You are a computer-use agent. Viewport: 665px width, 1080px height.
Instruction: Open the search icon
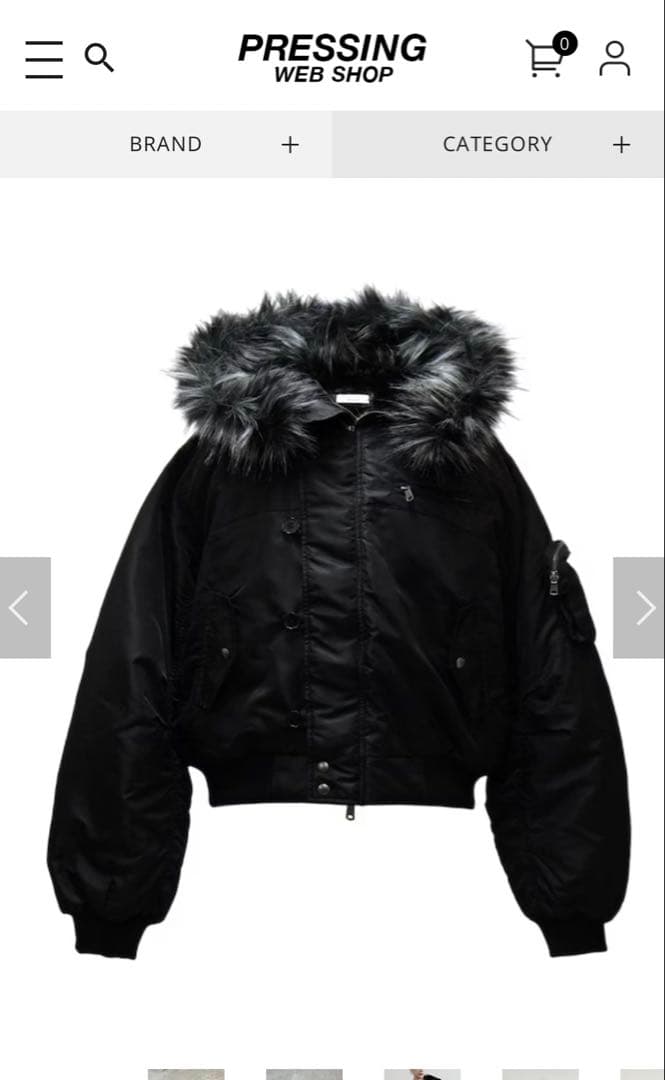pos(99,58)
